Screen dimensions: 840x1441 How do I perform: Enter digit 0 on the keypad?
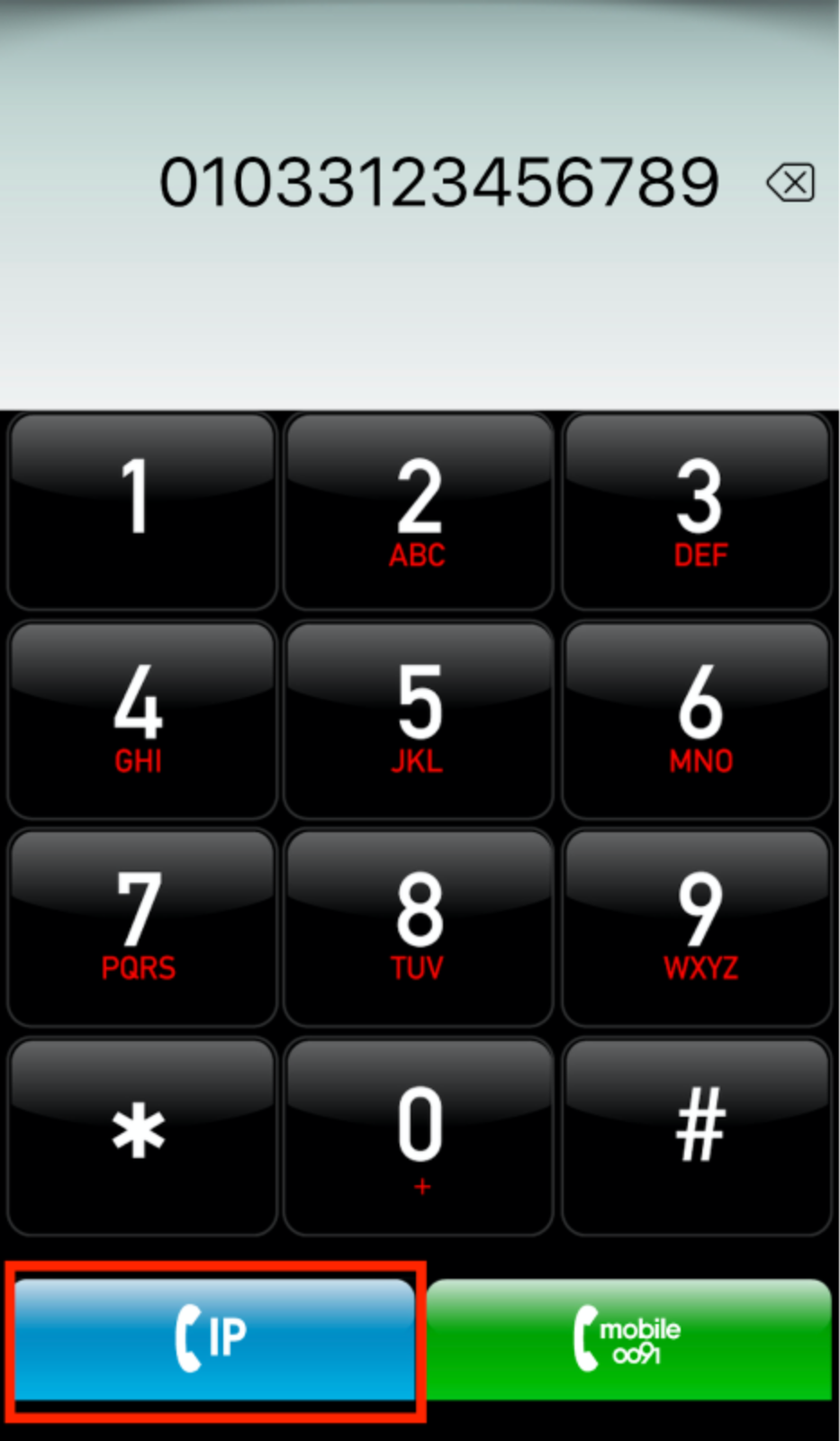pos(419,1136)
